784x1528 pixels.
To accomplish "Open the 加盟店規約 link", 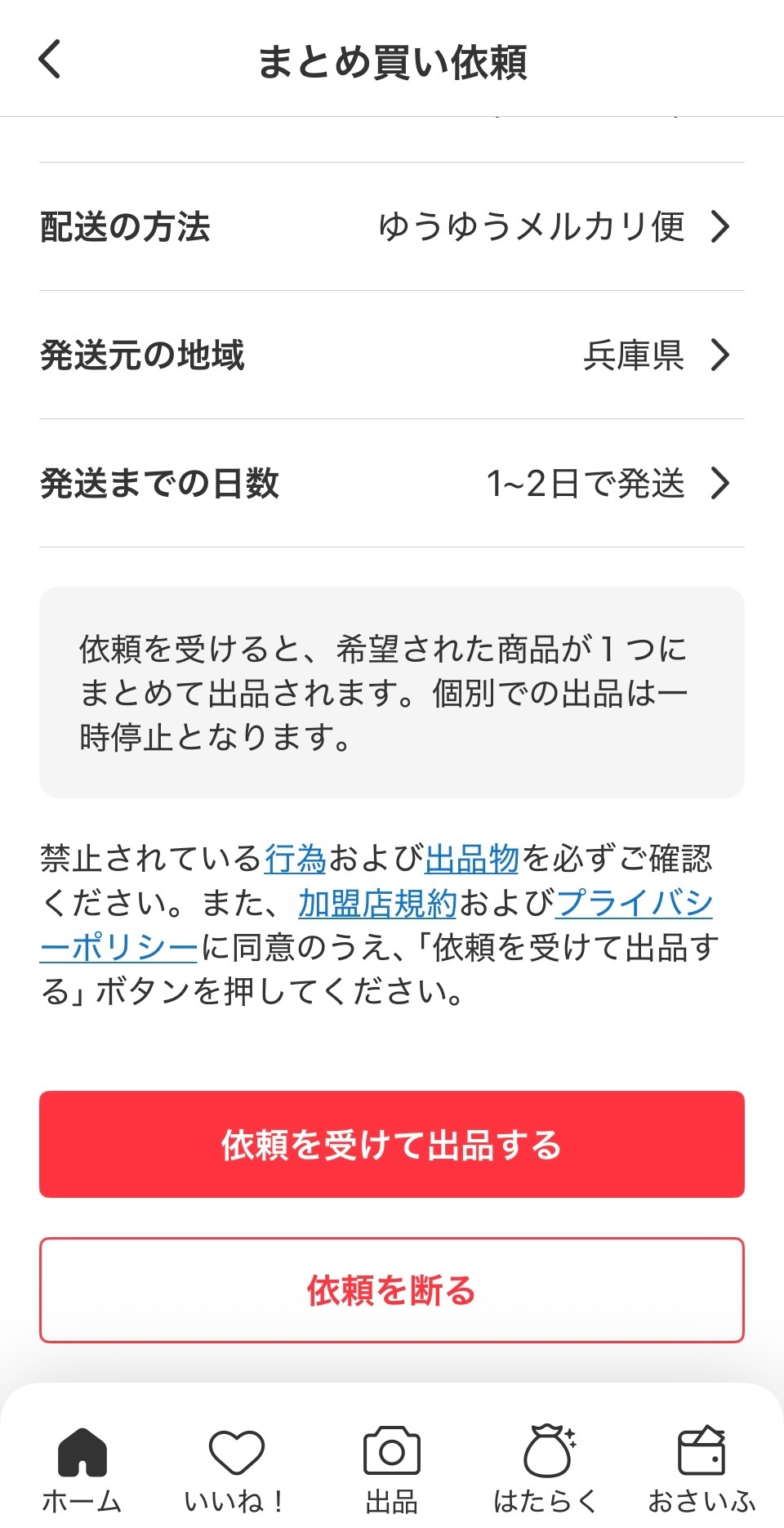I will 376,903.
